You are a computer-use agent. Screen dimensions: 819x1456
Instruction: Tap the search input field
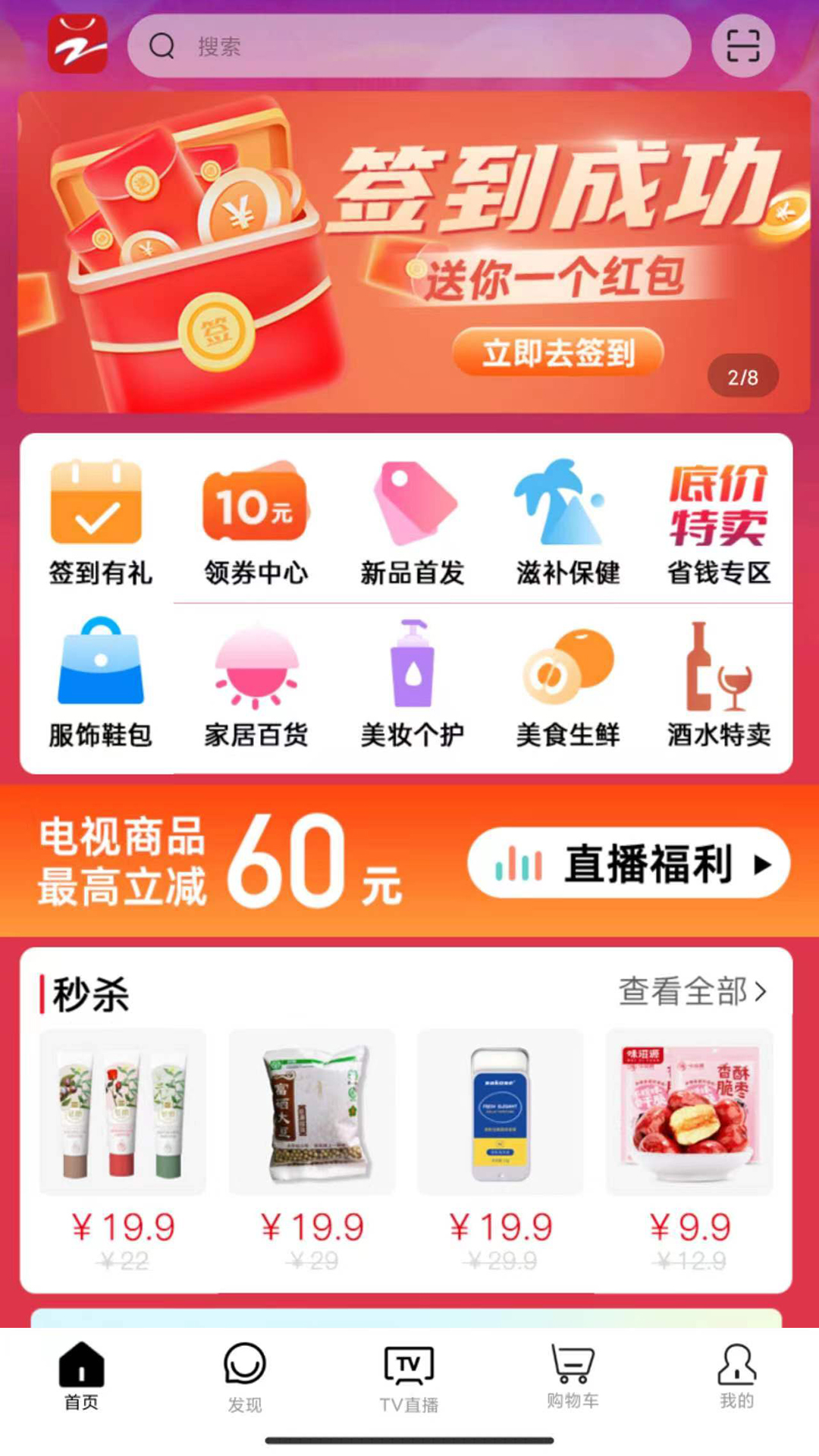point(409,47)
